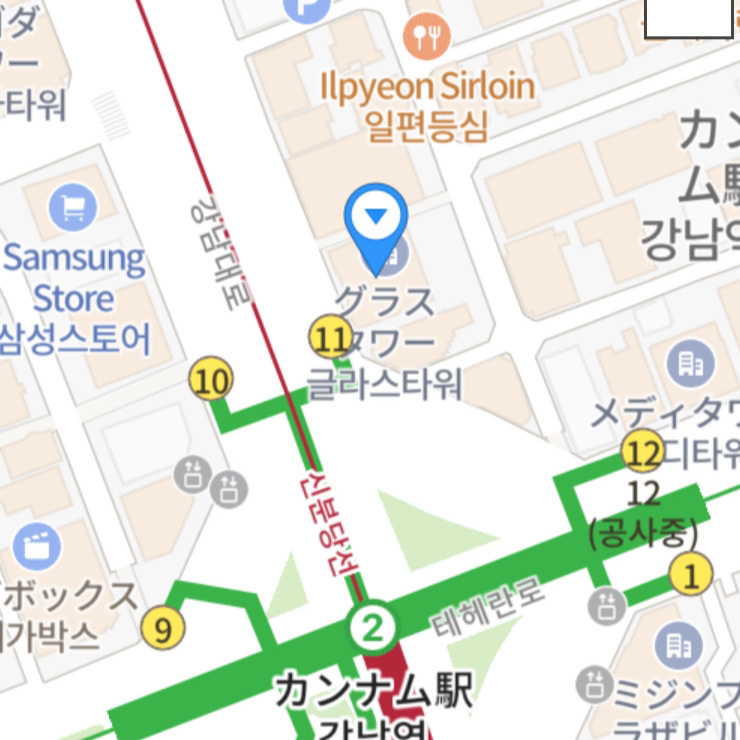Tap the exit 11 marker

[x=329, y=339]
